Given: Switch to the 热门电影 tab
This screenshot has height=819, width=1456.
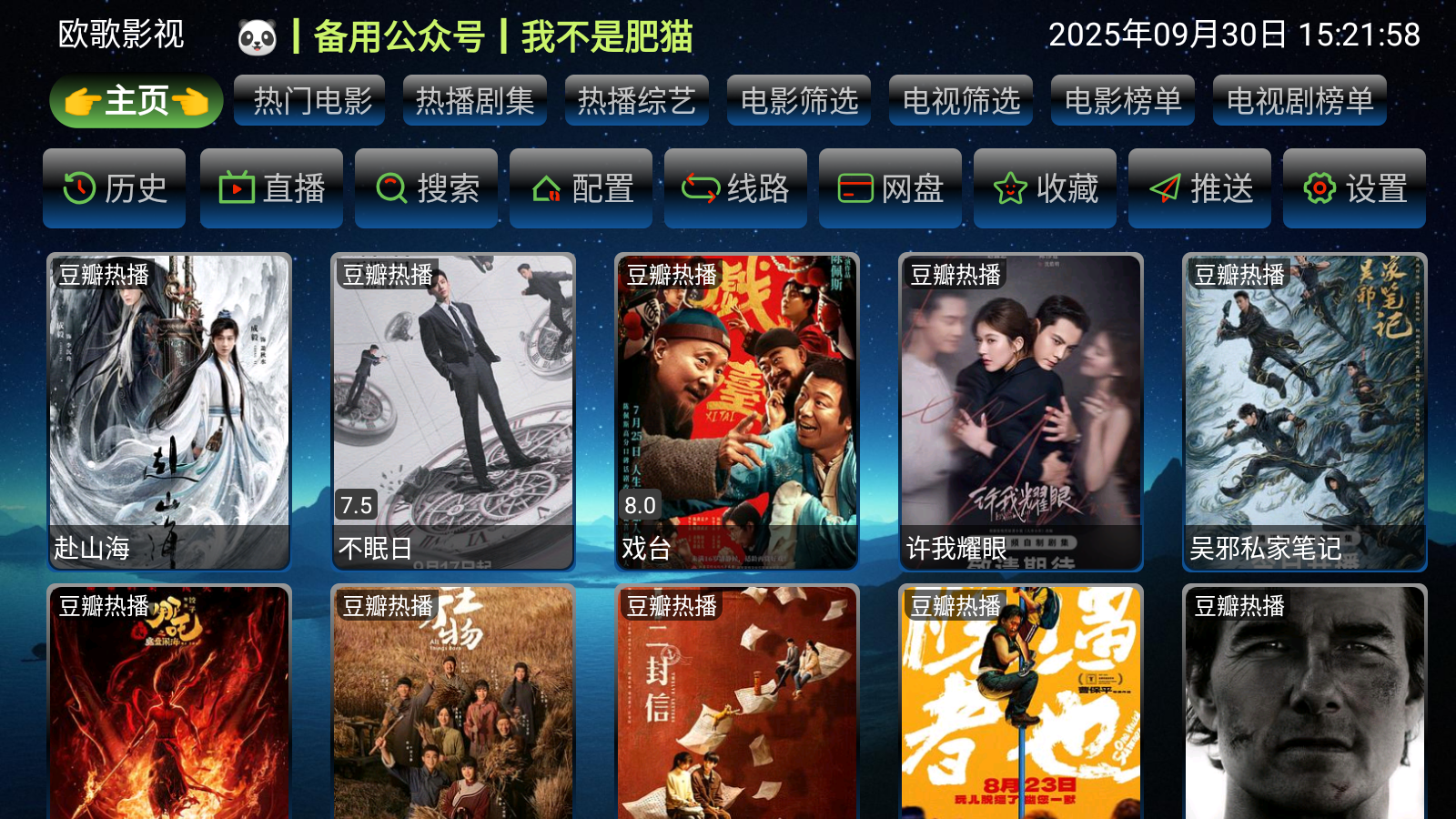Looking at the screenshot, I should [x=309, y=100].
